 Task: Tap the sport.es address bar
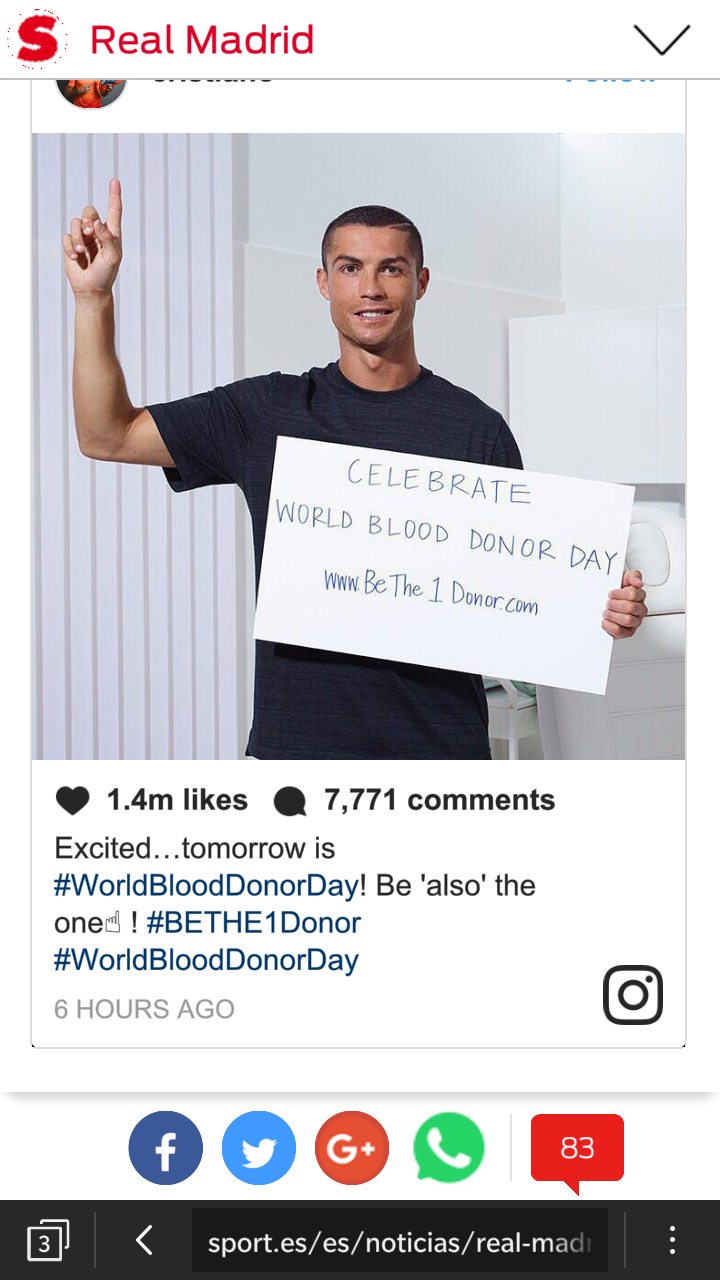tap(400, 1241)
